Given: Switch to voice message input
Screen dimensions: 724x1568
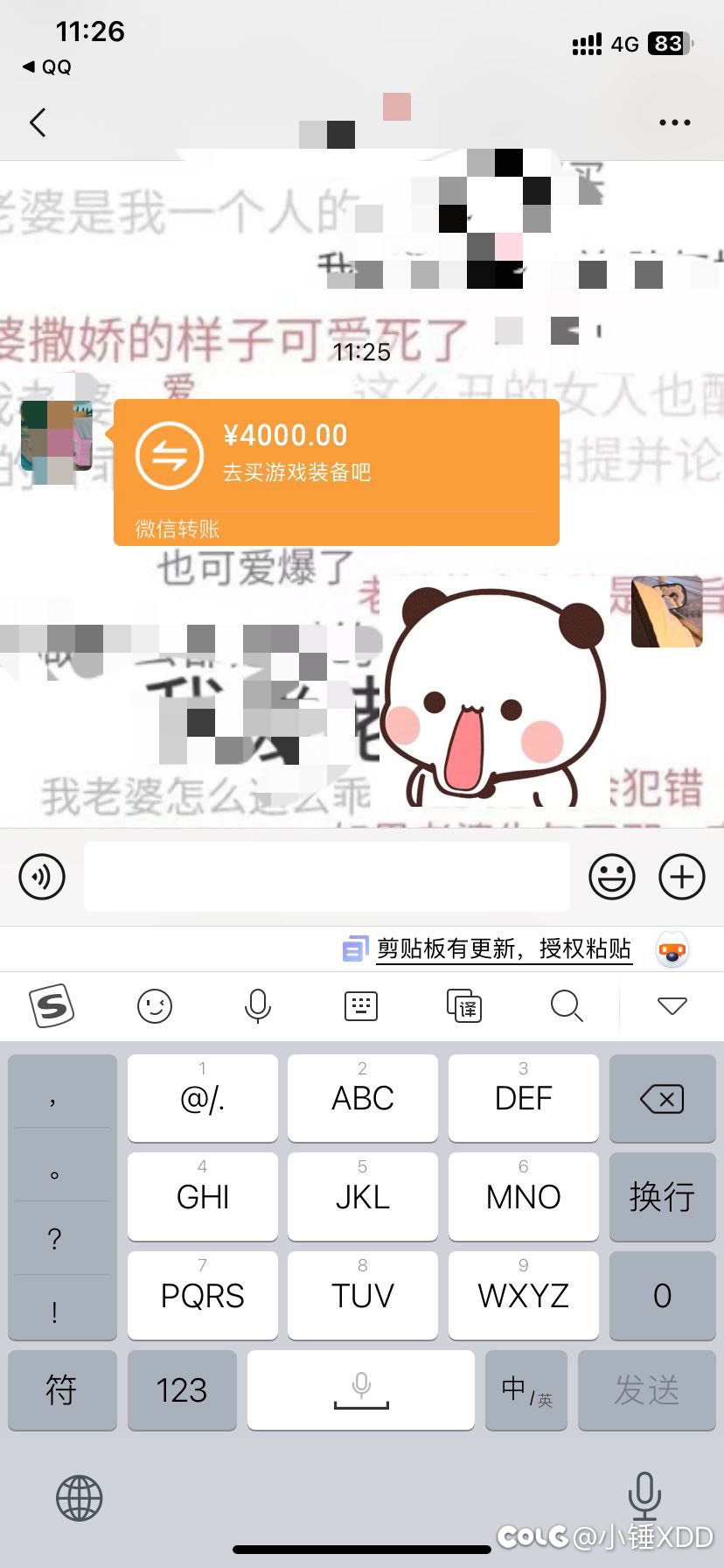Looking at the screenshot, I should 42,877.
